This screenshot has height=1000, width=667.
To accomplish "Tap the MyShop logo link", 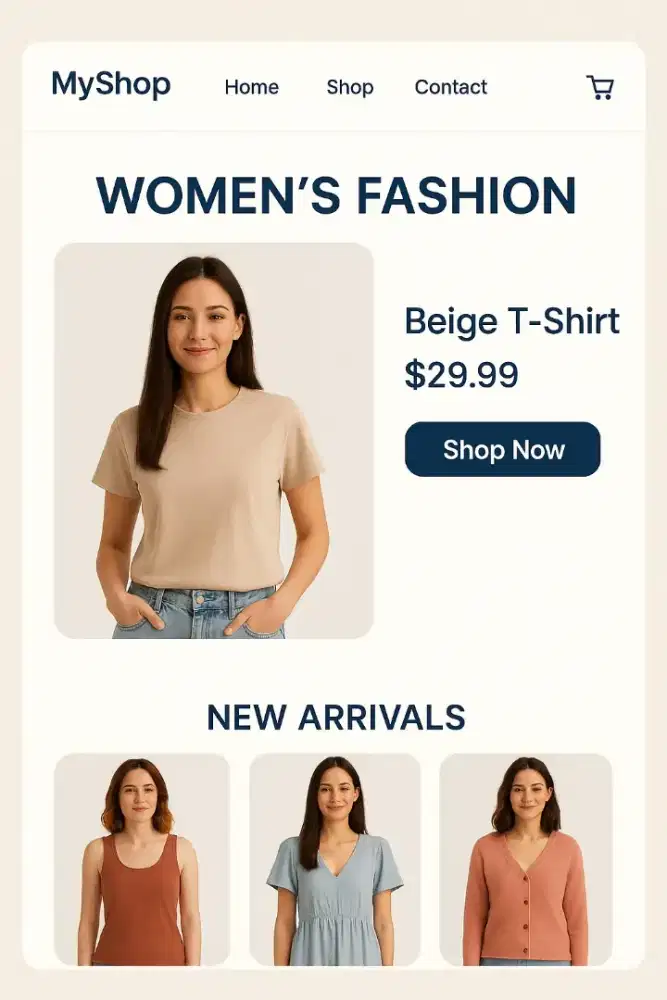I will point(111,85).
